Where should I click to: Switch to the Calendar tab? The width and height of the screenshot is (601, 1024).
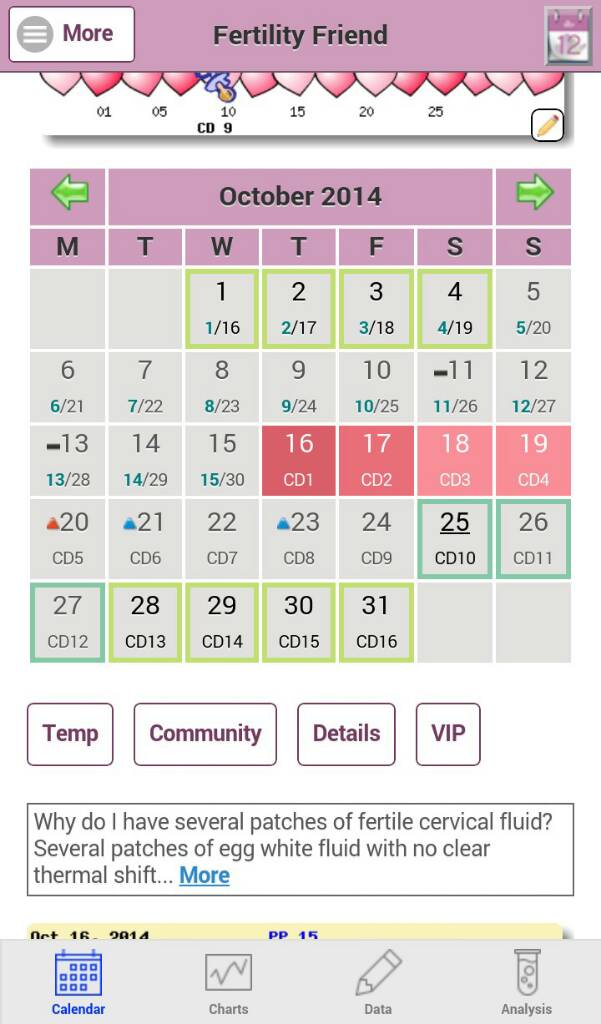(78, 984)
